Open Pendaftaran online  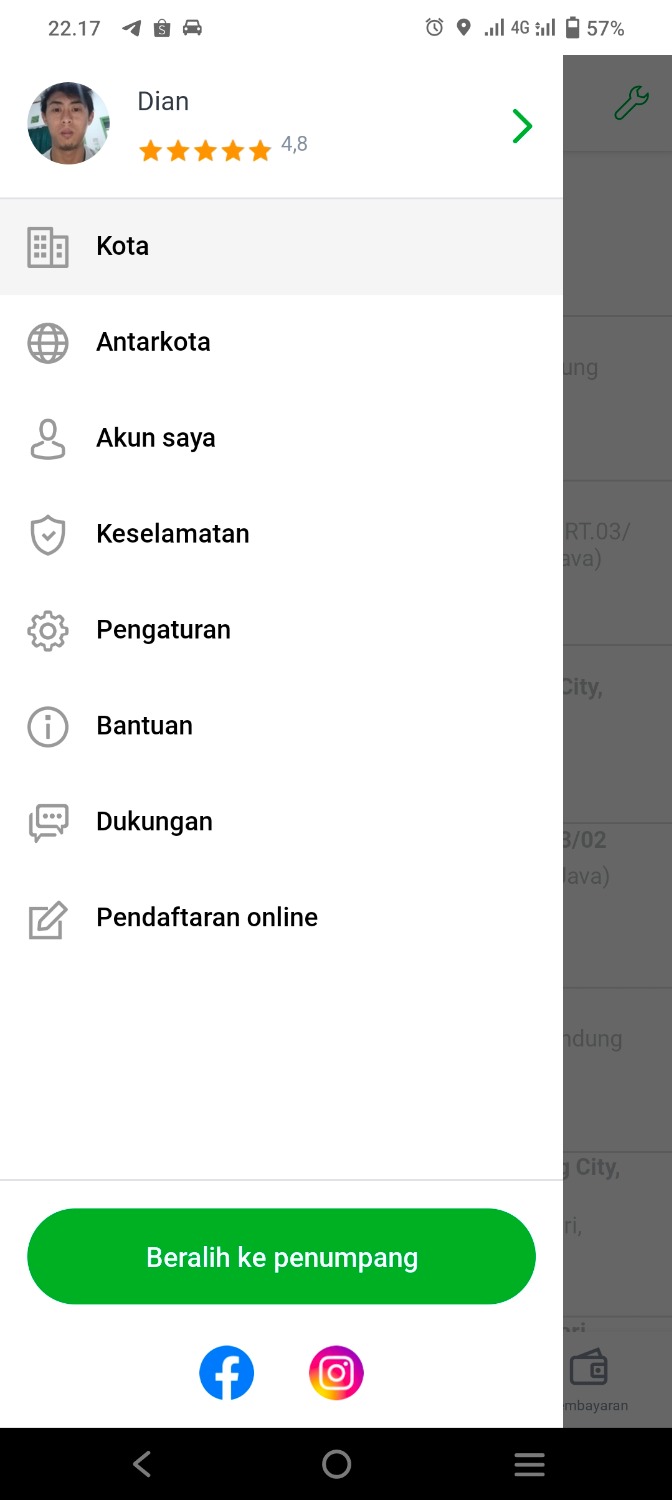pyautogui.click(x=206, y=918)
